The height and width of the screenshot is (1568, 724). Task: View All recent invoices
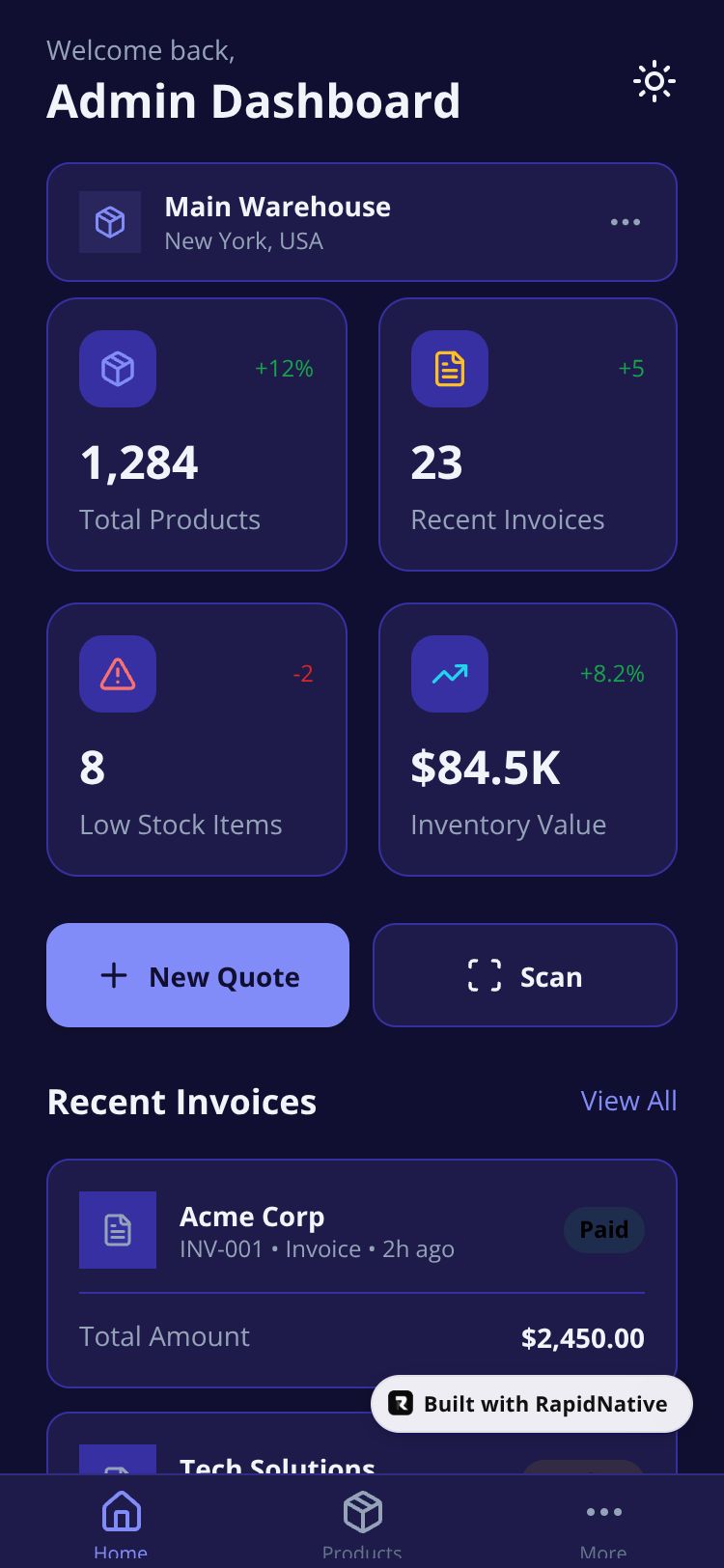coord(628,1101)
